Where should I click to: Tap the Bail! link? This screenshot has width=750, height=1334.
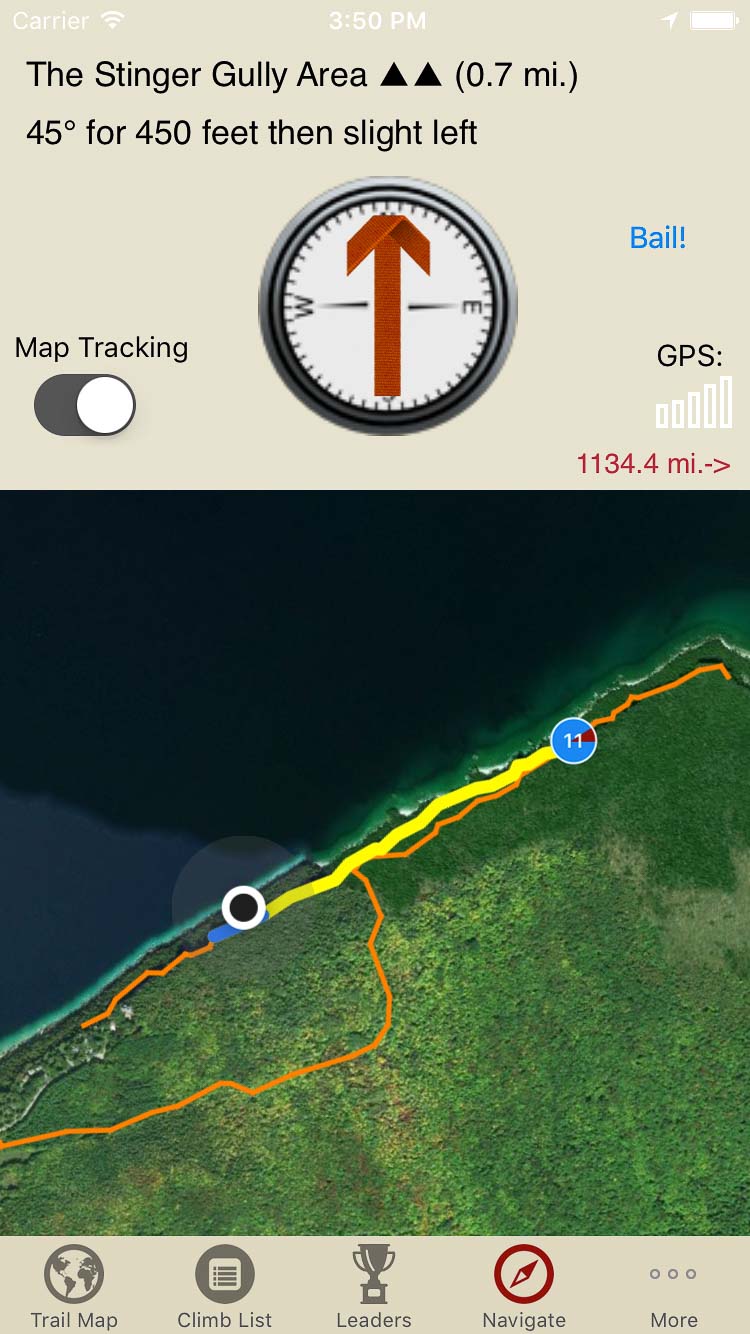pyautogui.click(x=658, y=238)
